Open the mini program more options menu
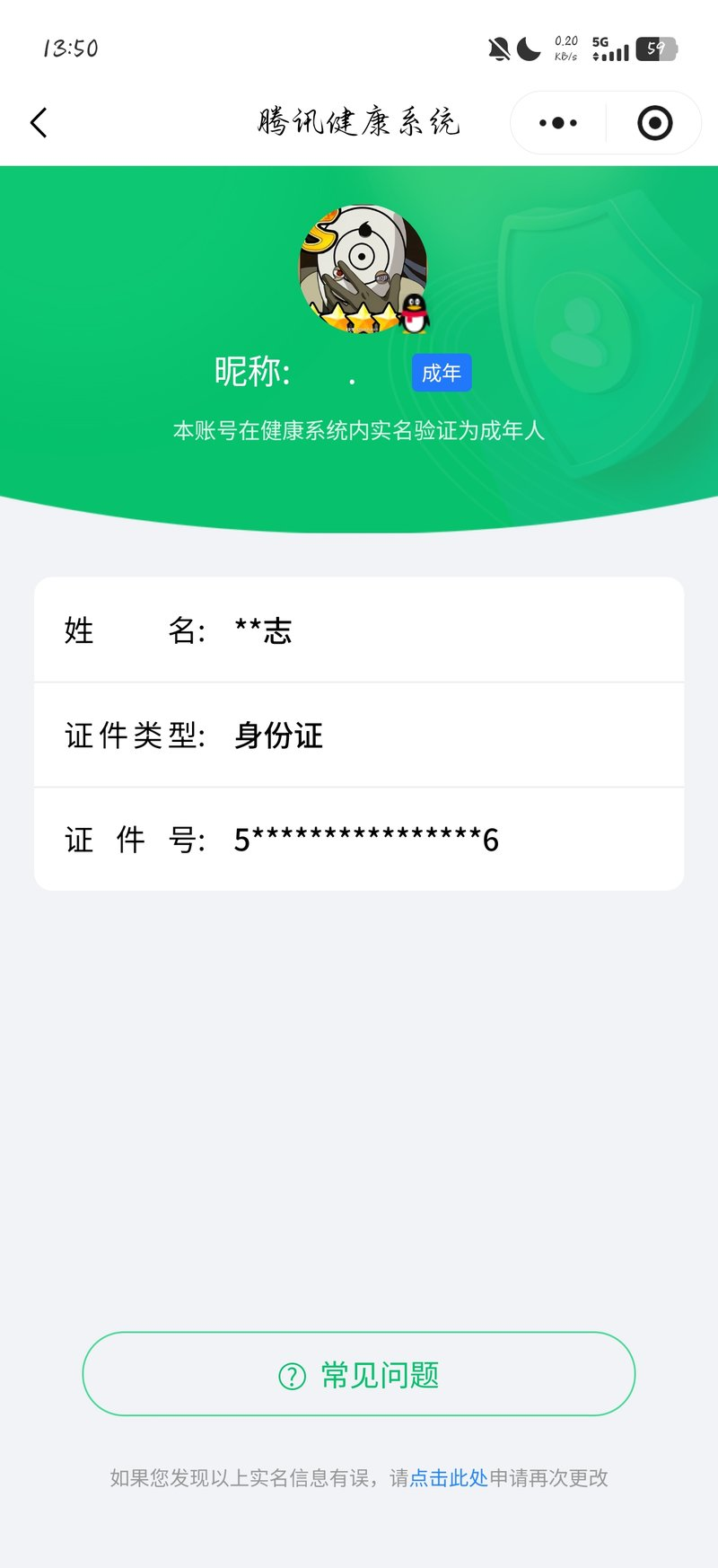Screen dimensions: 718x1568 556,122
